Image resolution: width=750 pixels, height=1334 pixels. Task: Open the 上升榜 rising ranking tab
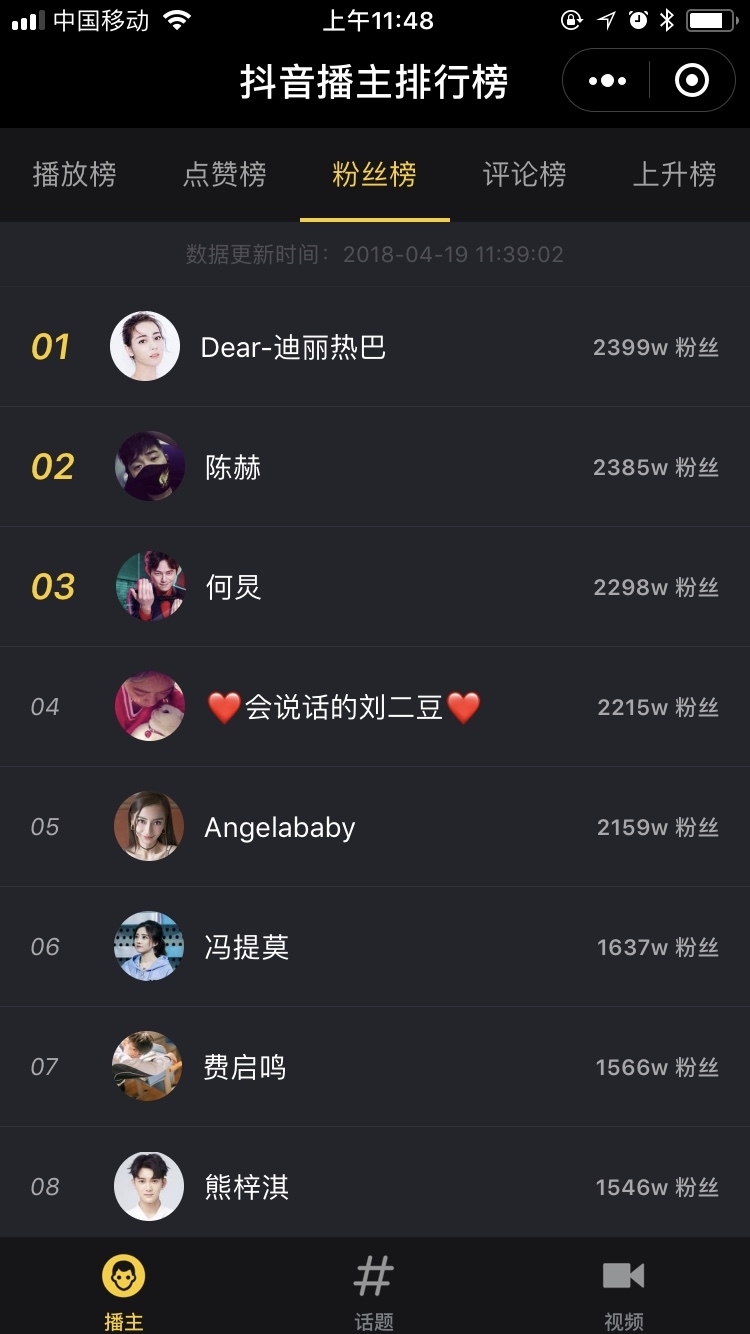(x=674, y=174)
